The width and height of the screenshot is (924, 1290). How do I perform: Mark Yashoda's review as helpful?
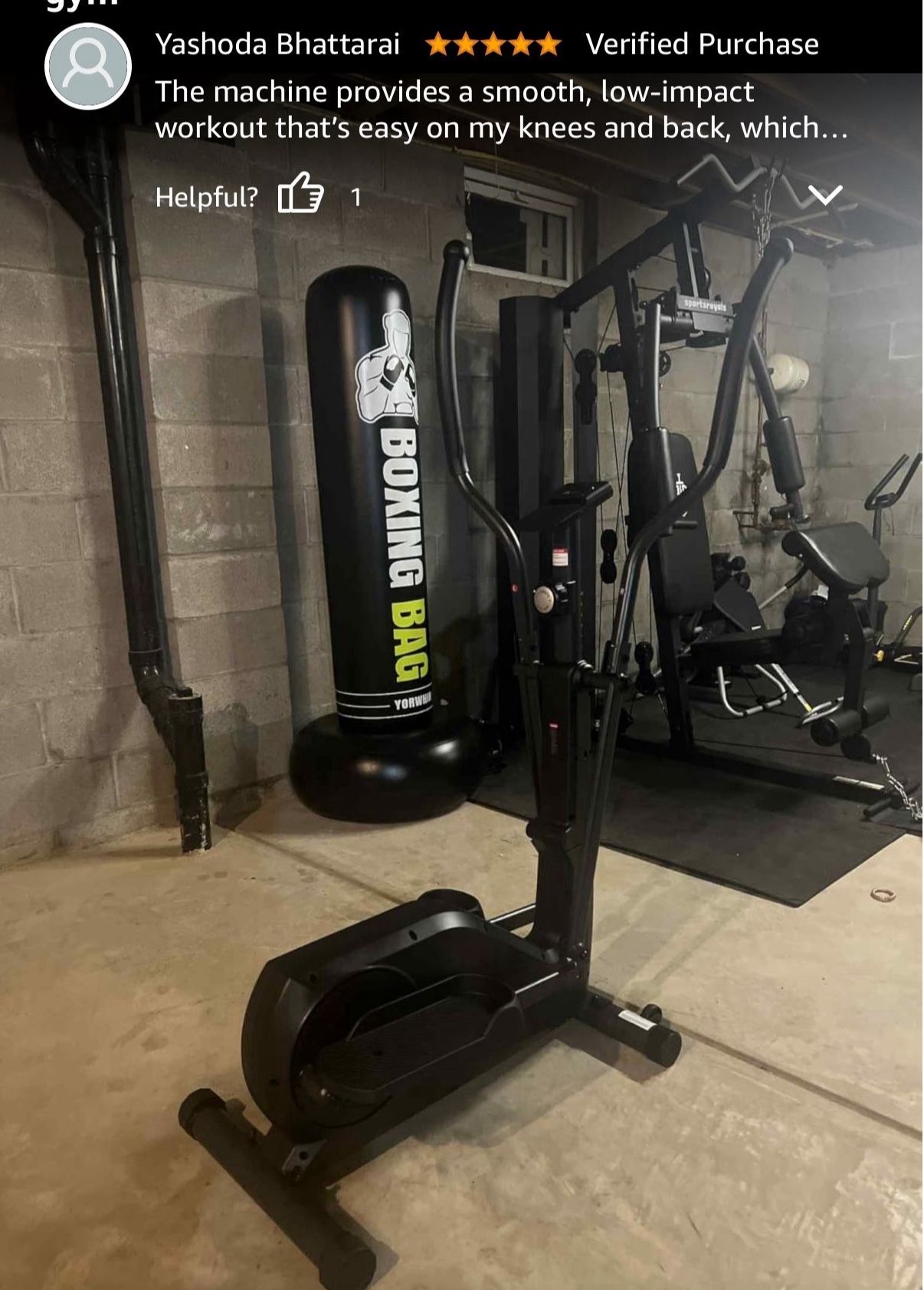pos(300,192)
